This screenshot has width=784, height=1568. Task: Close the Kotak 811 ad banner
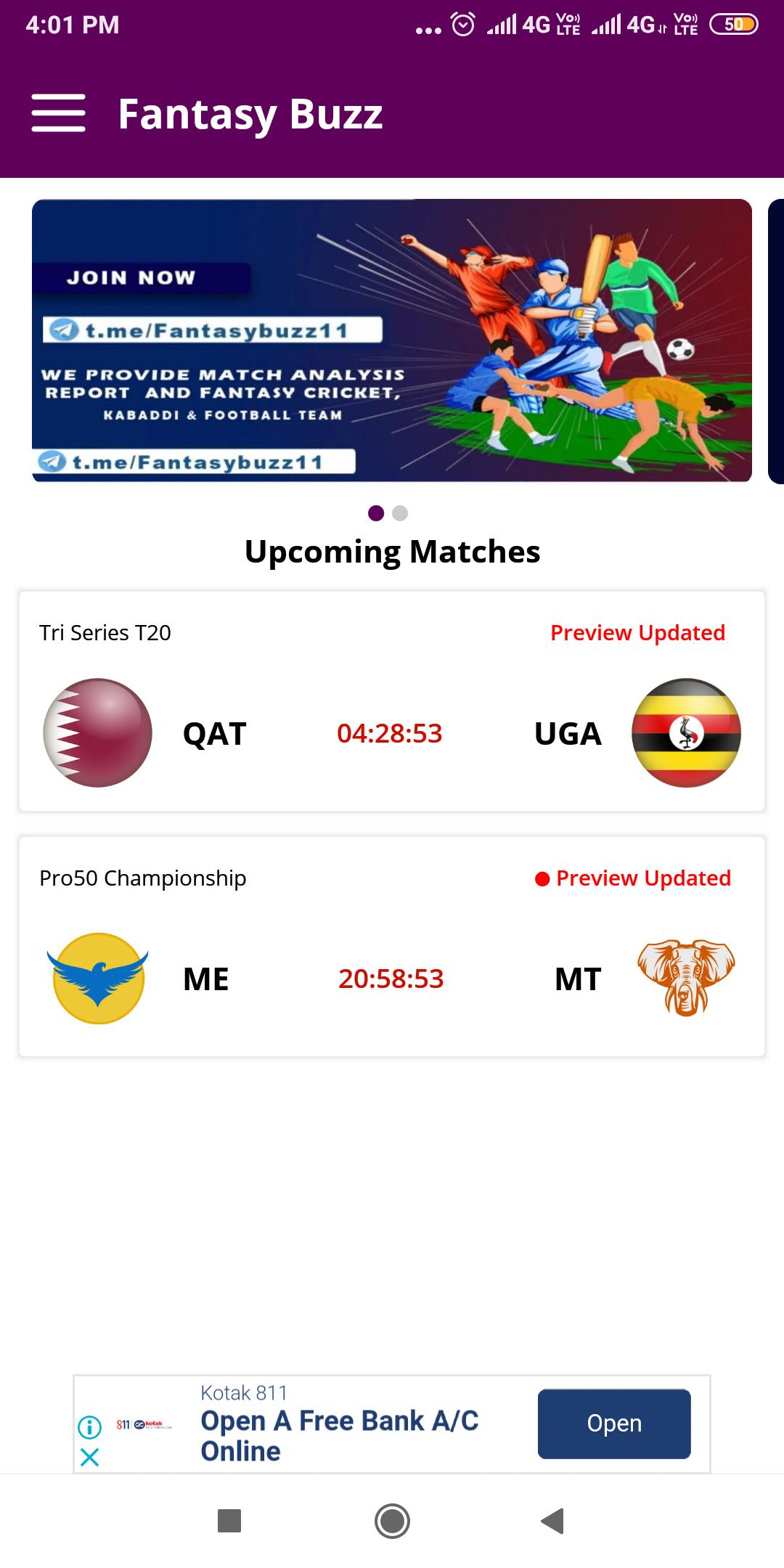tap(89, 1457)
